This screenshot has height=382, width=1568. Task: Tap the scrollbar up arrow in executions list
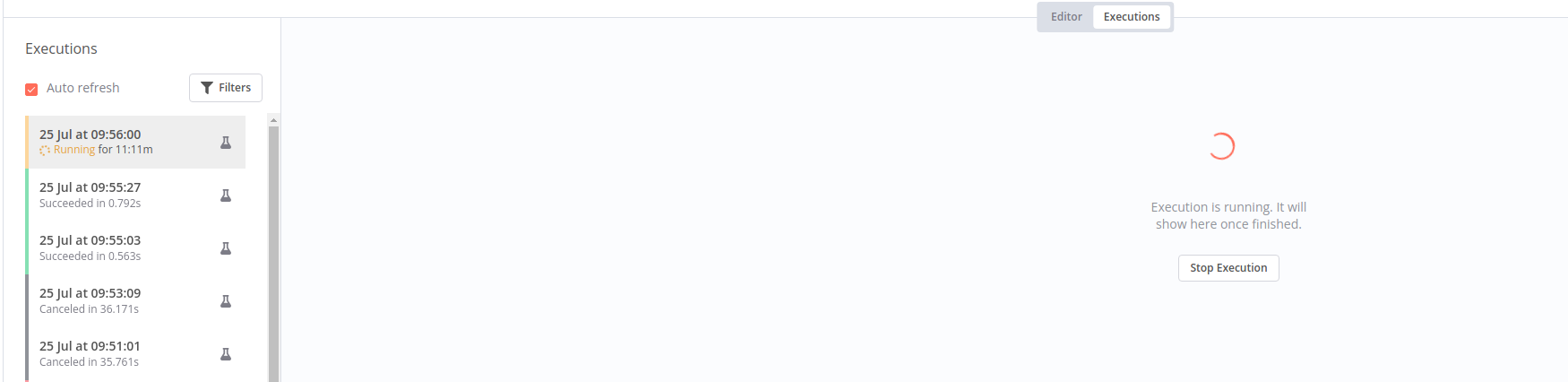coord(273,120)
